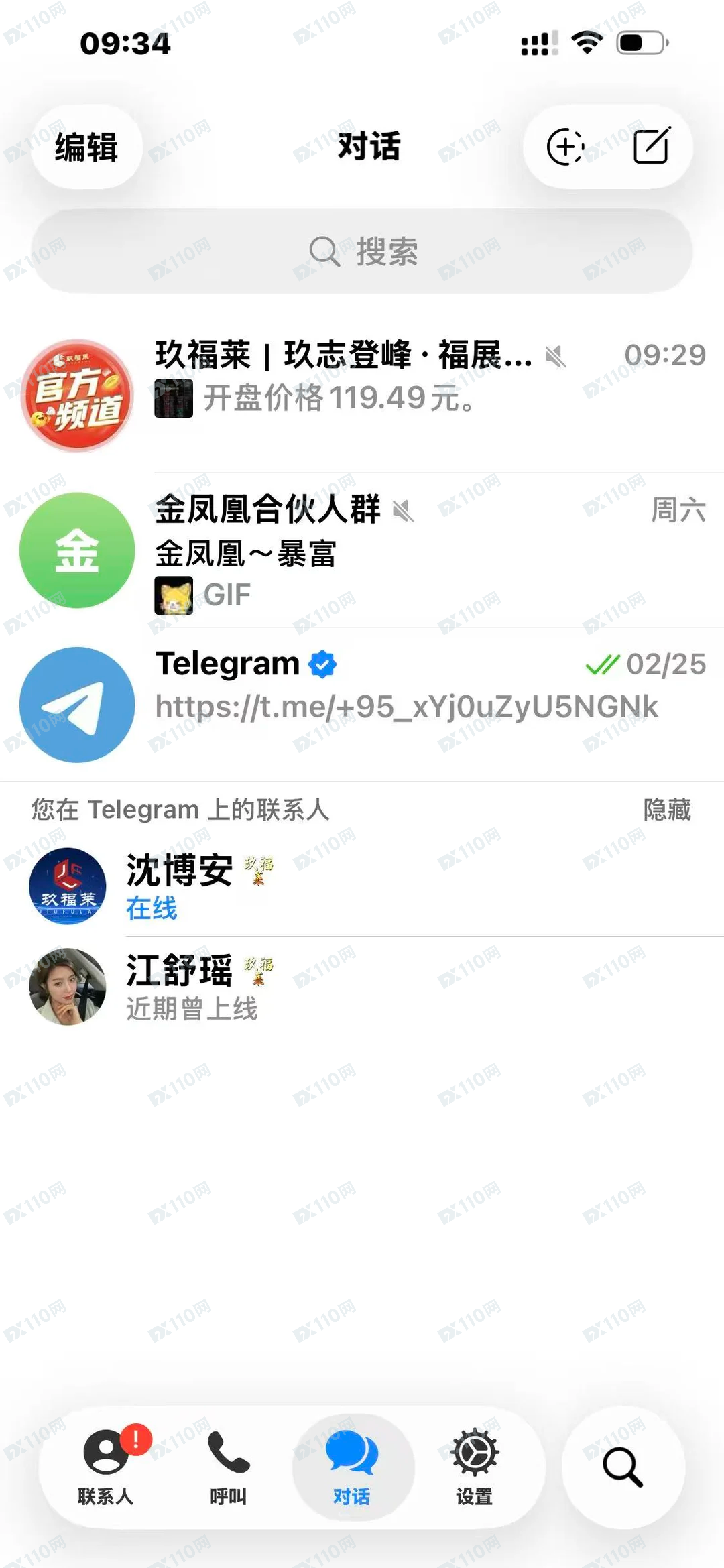Compose a new message
The width and height of the screenshot is (724, 1568).
coord(652,145)
